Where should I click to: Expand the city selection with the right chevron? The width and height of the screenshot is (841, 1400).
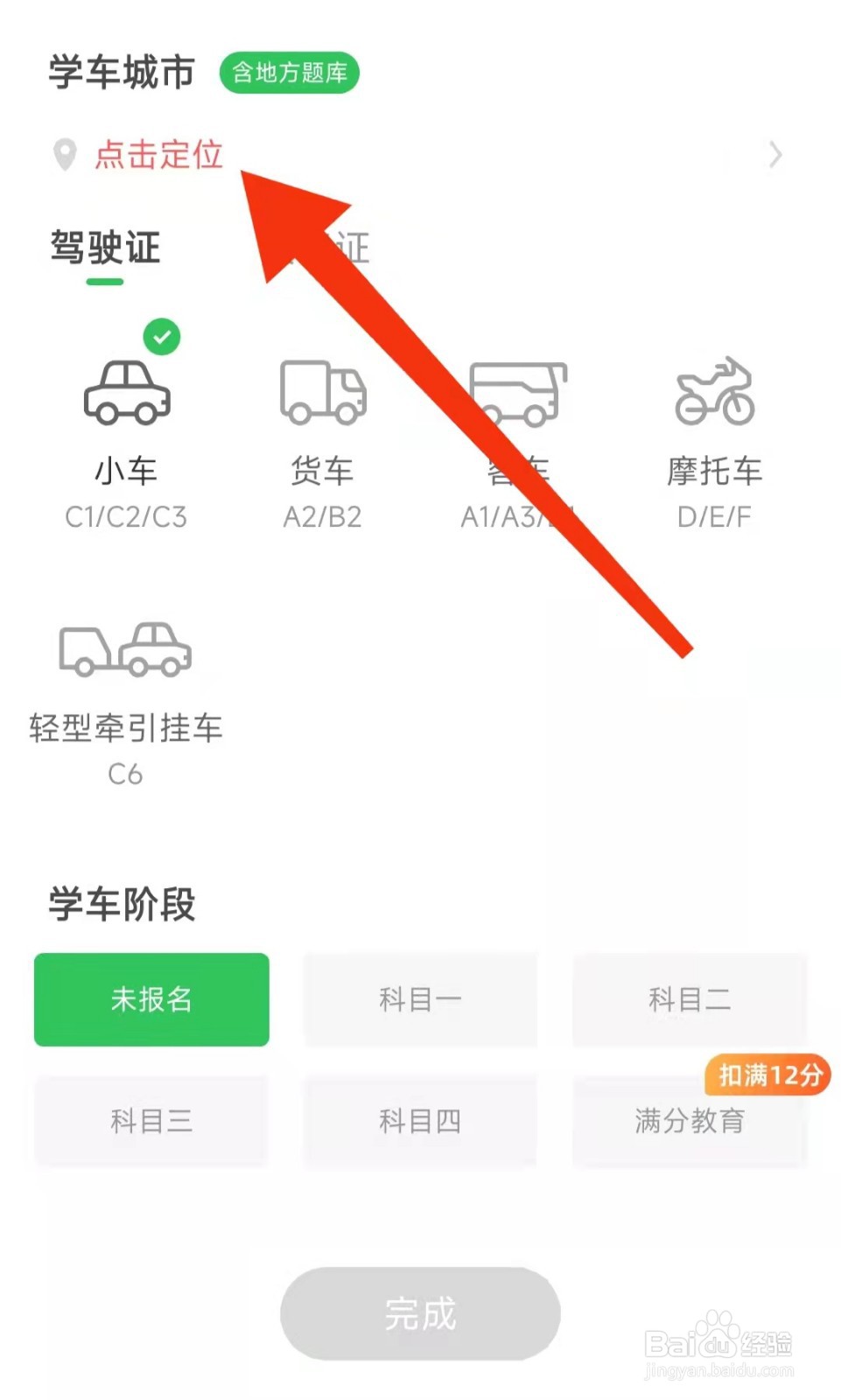(x=774, y=155)
